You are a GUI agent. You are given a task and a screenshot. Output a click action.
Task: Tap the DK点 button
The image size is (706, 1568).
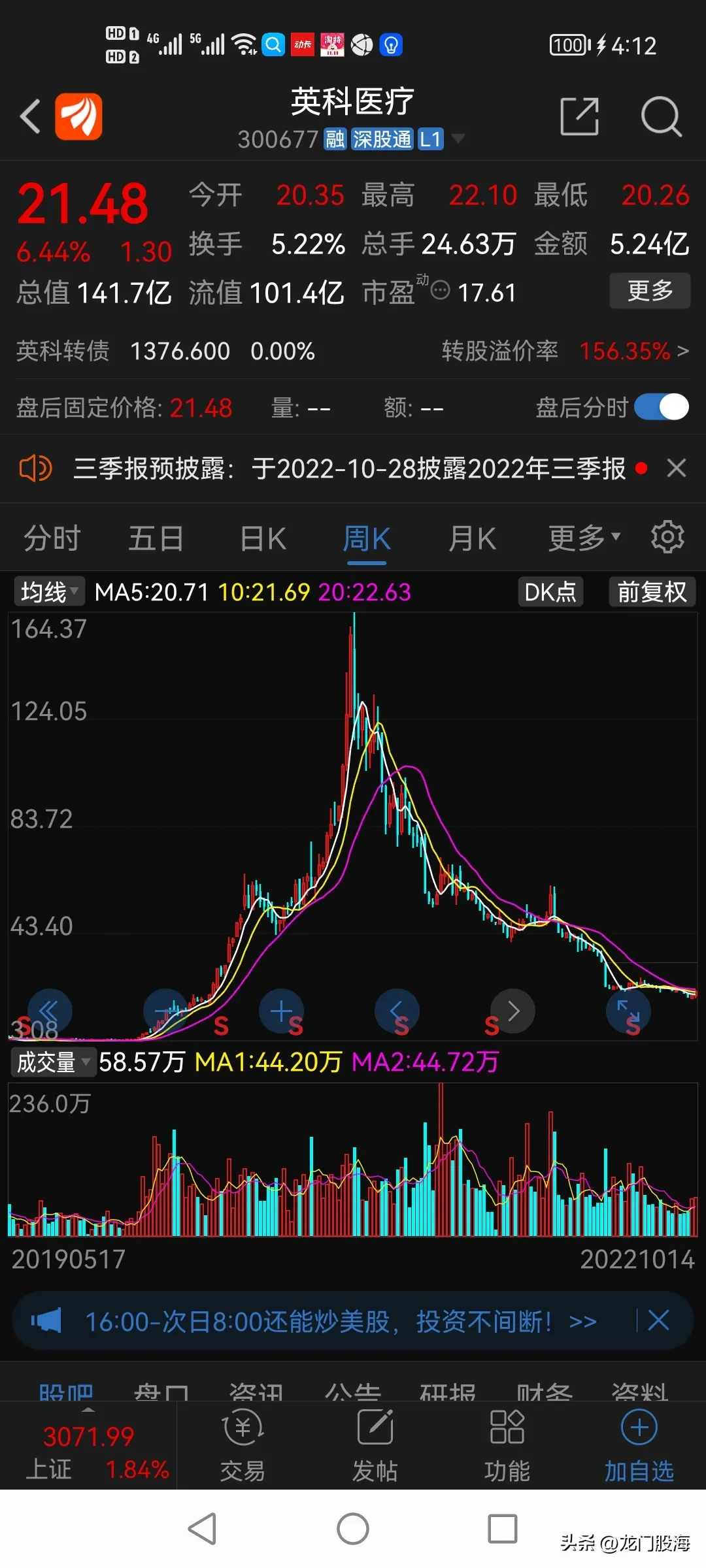point(550,592)
